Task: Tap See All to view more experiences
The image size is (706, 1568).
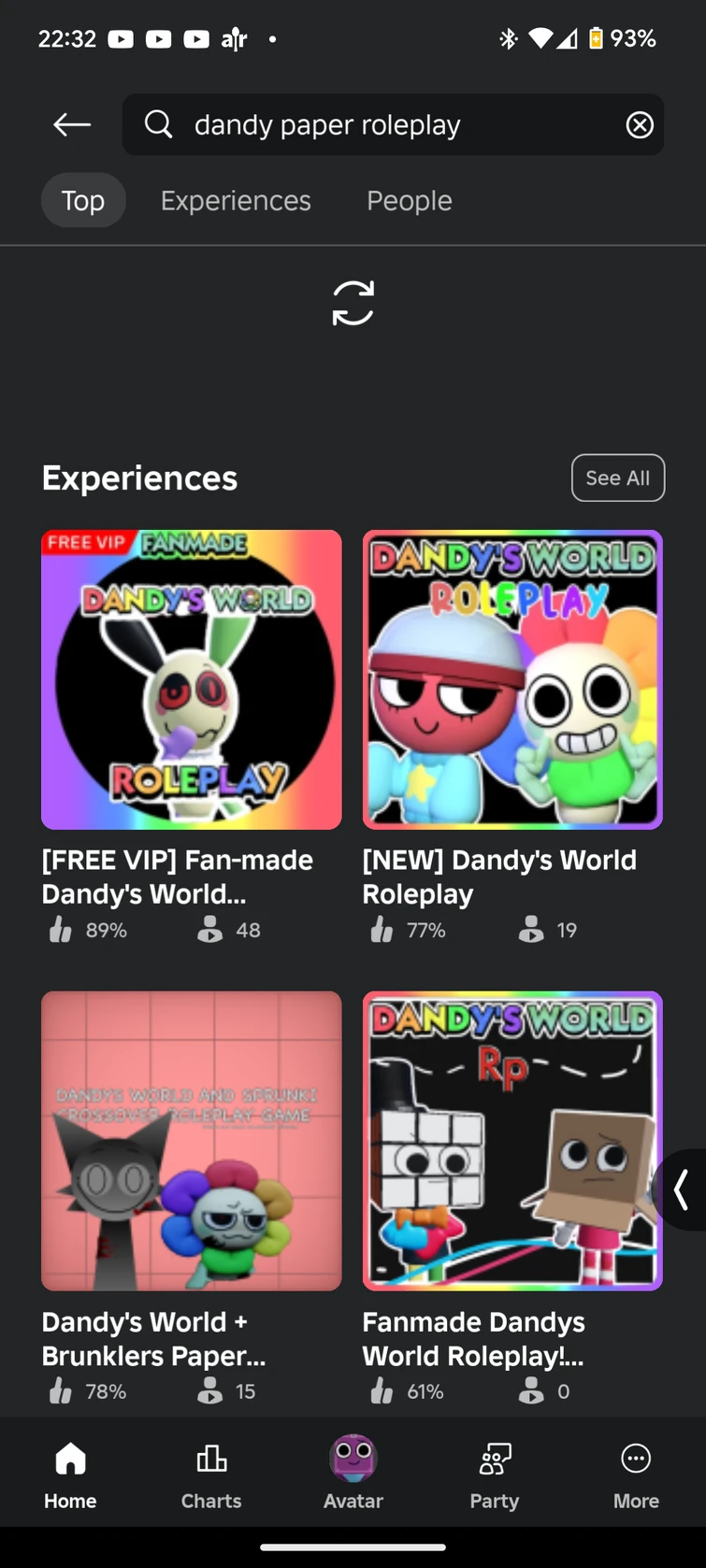Action: coord(618,478)
